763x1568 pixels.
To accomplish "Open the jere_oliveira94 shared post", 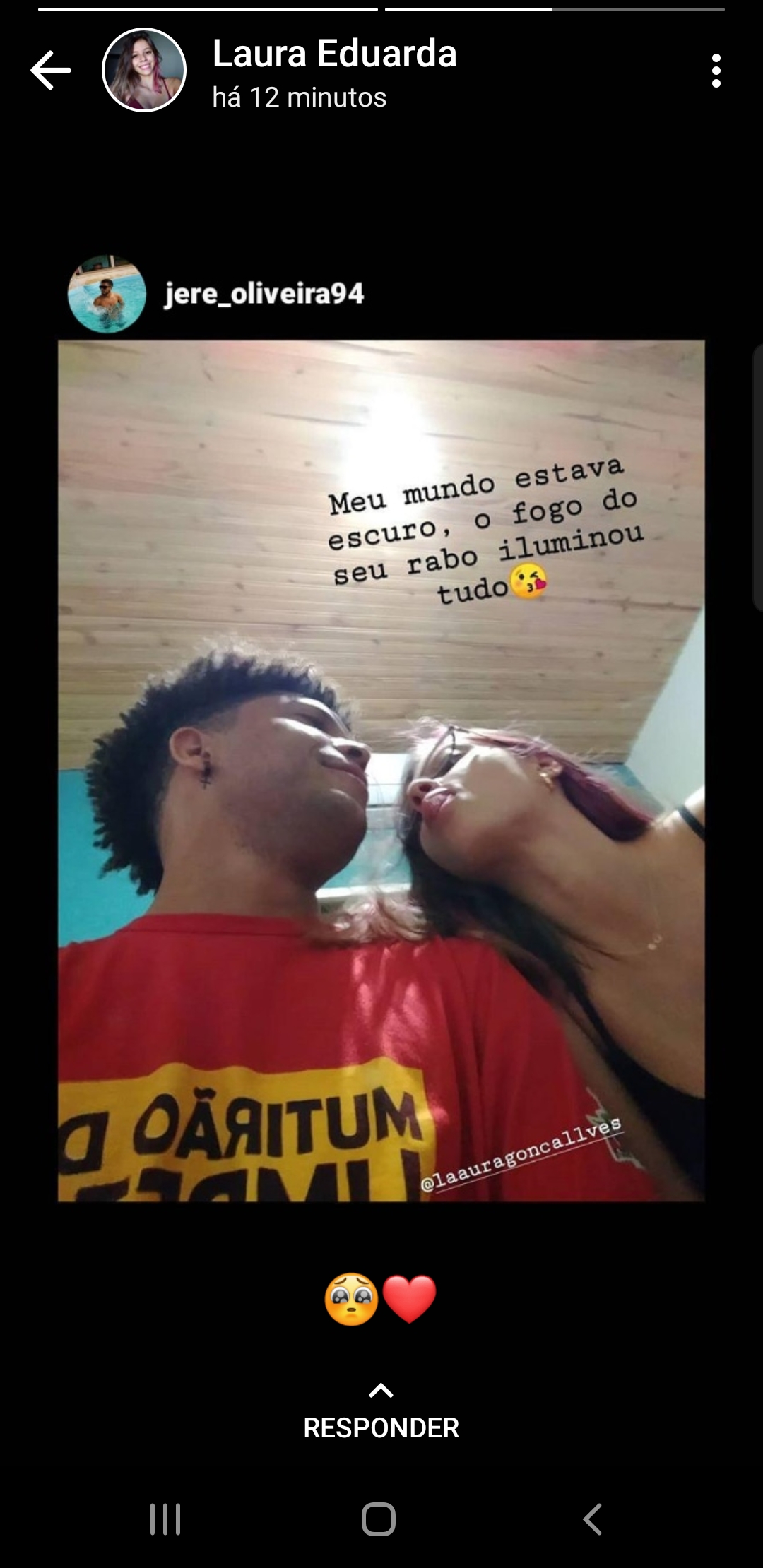I will pos(381,770).
